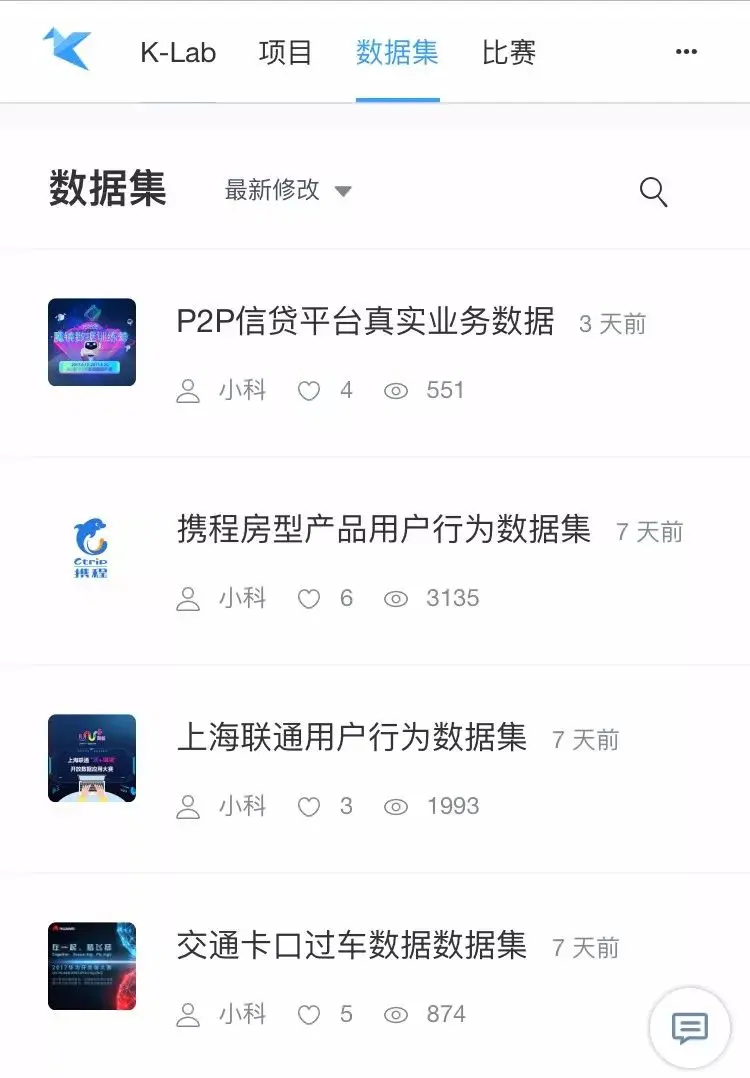Viewport: 750px width, 1078px height.
Task: Select the 数据集 tab
Action: (x=397, y=52)
